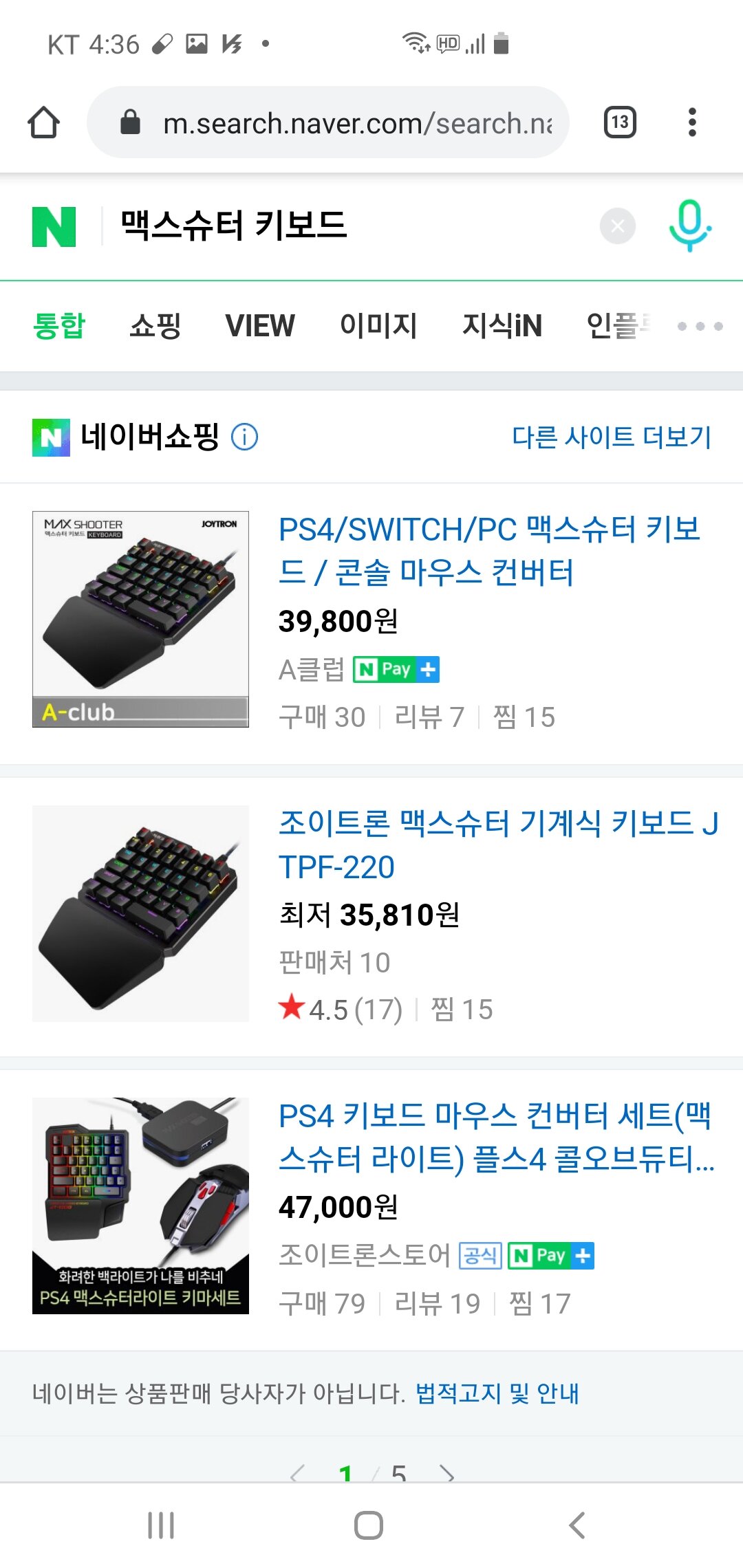Switch to the 이미지 tab

[x=378, y=325]
